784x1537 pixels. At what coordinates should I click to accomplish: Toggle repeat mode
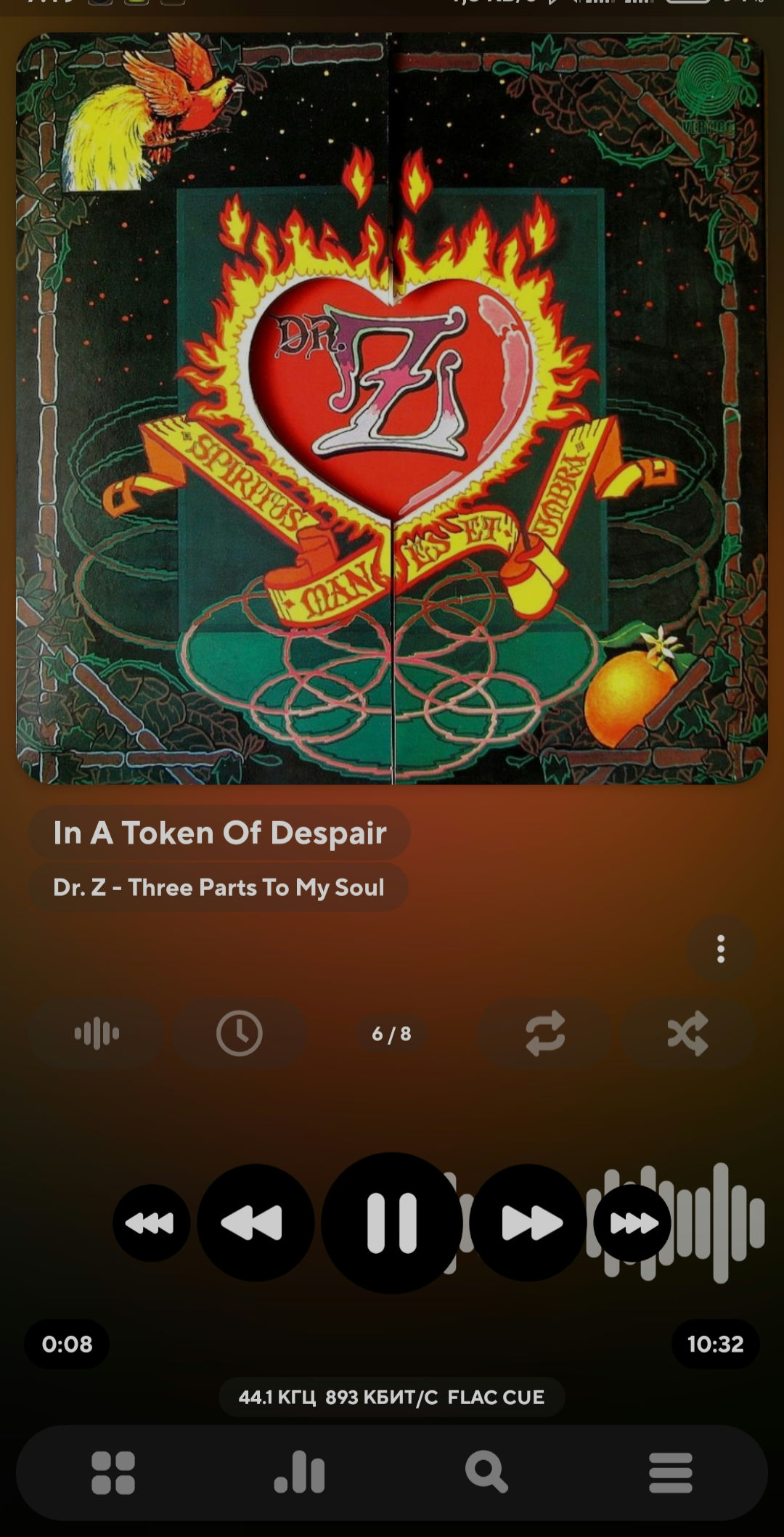point(545,1033)
